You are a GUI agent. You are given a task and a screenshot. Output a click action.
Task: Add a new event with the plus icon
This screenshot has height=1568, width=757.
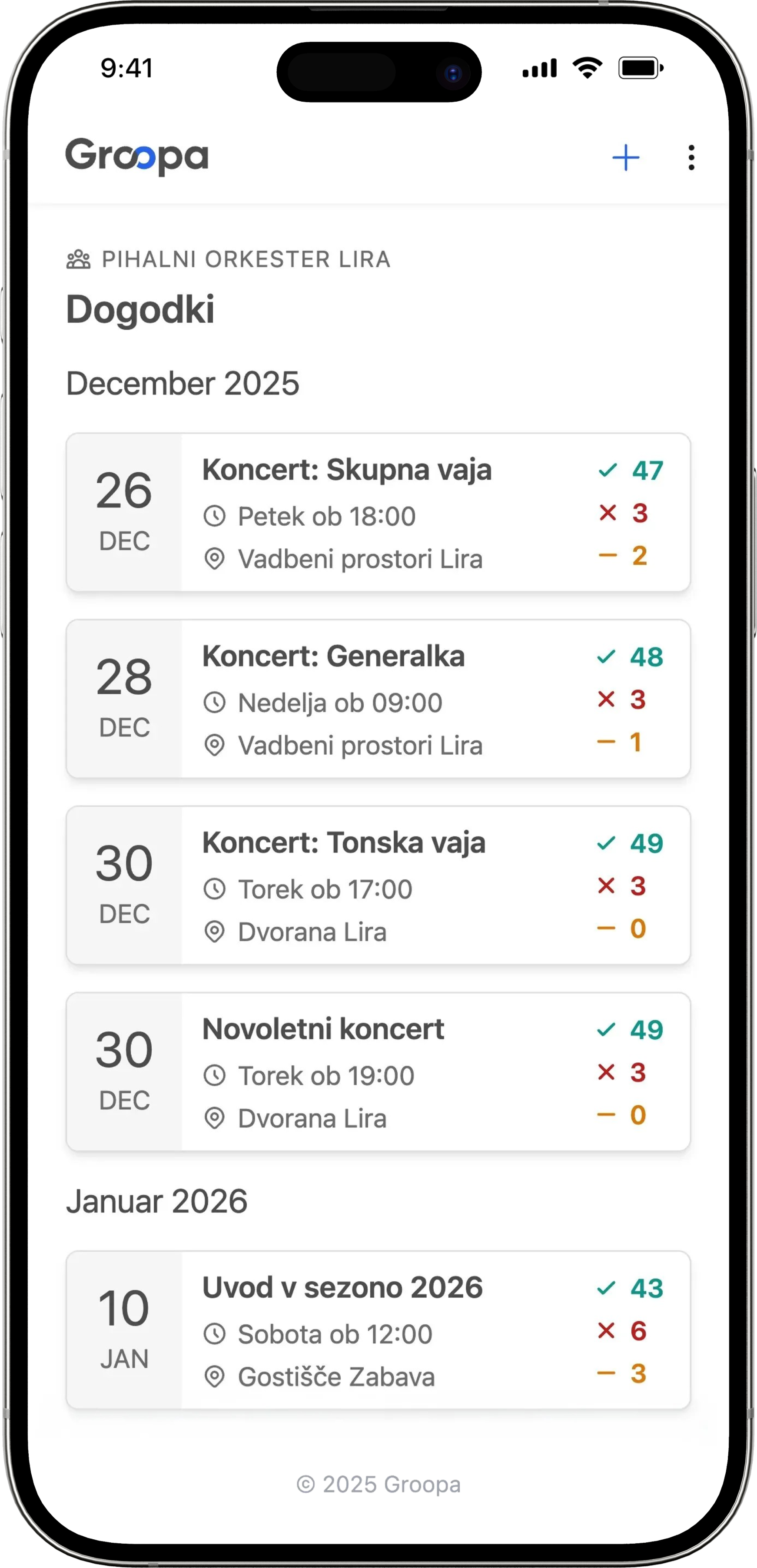click(625, 158)
